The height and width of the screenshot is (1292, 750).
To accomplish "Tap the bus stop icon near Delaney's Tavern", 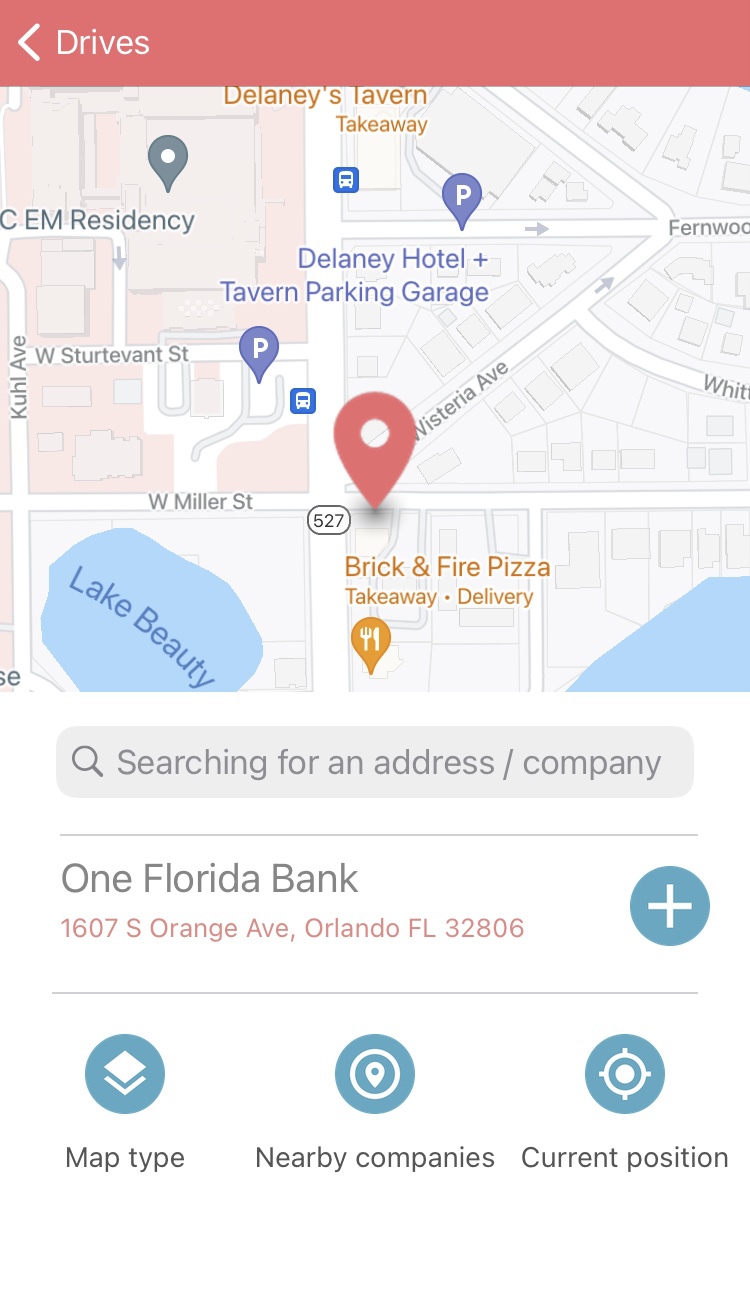I will pos(345,181).
